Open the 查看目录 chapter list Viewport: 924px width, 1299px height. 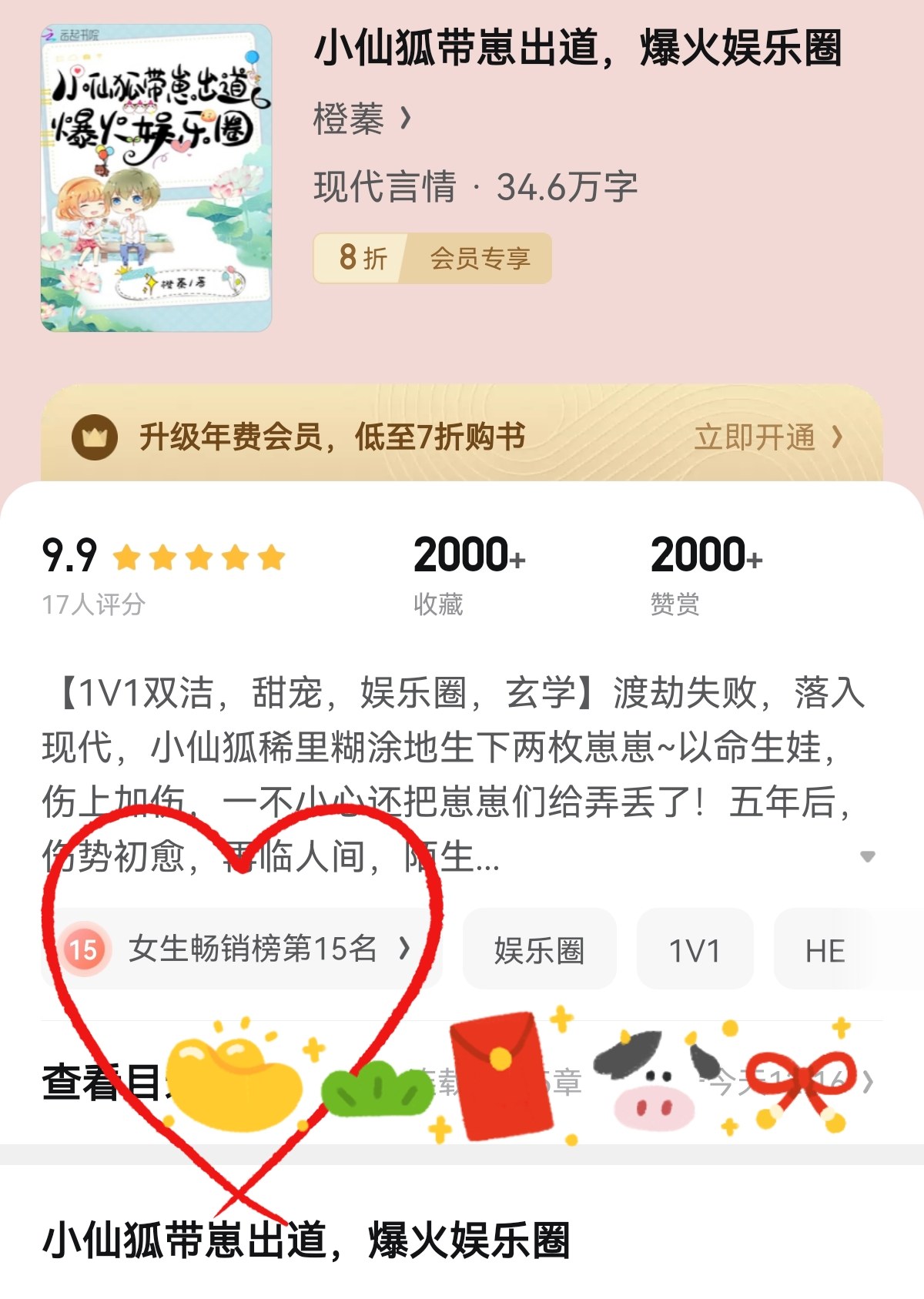460,1083
